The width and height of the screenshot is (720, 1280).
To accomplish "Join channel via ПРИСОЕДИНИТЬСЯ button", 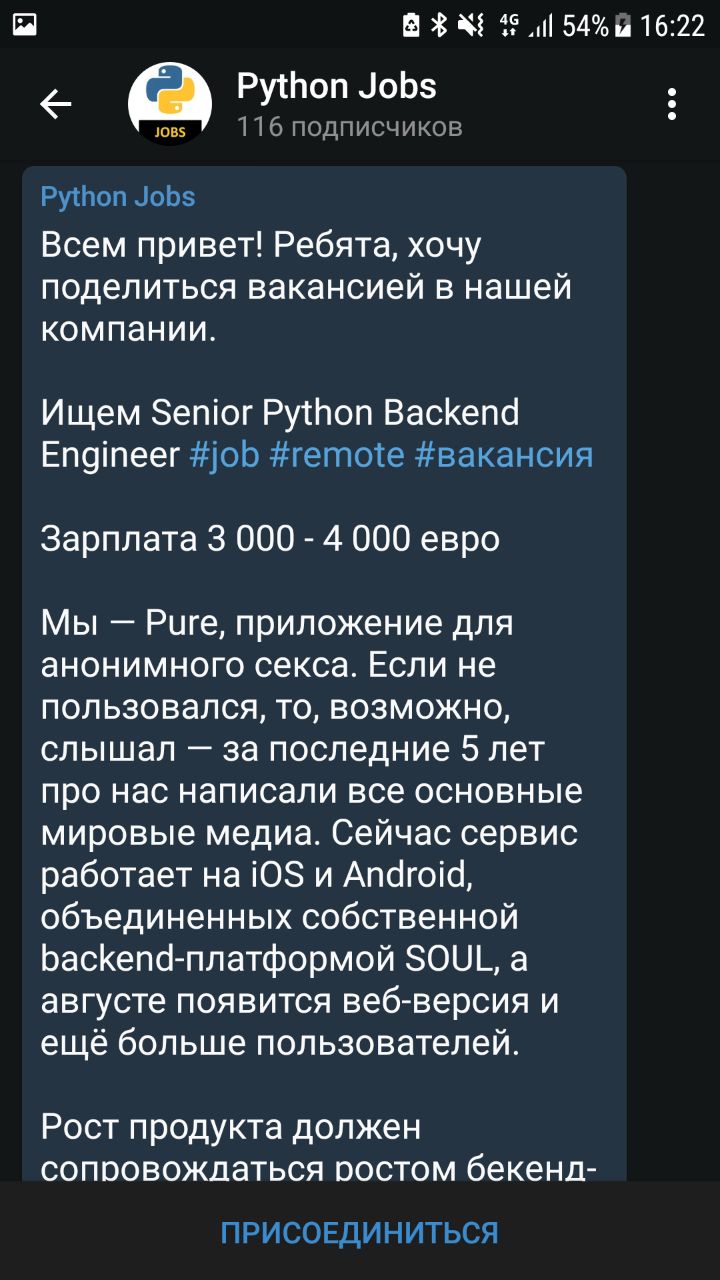I will pos(360,1232).
